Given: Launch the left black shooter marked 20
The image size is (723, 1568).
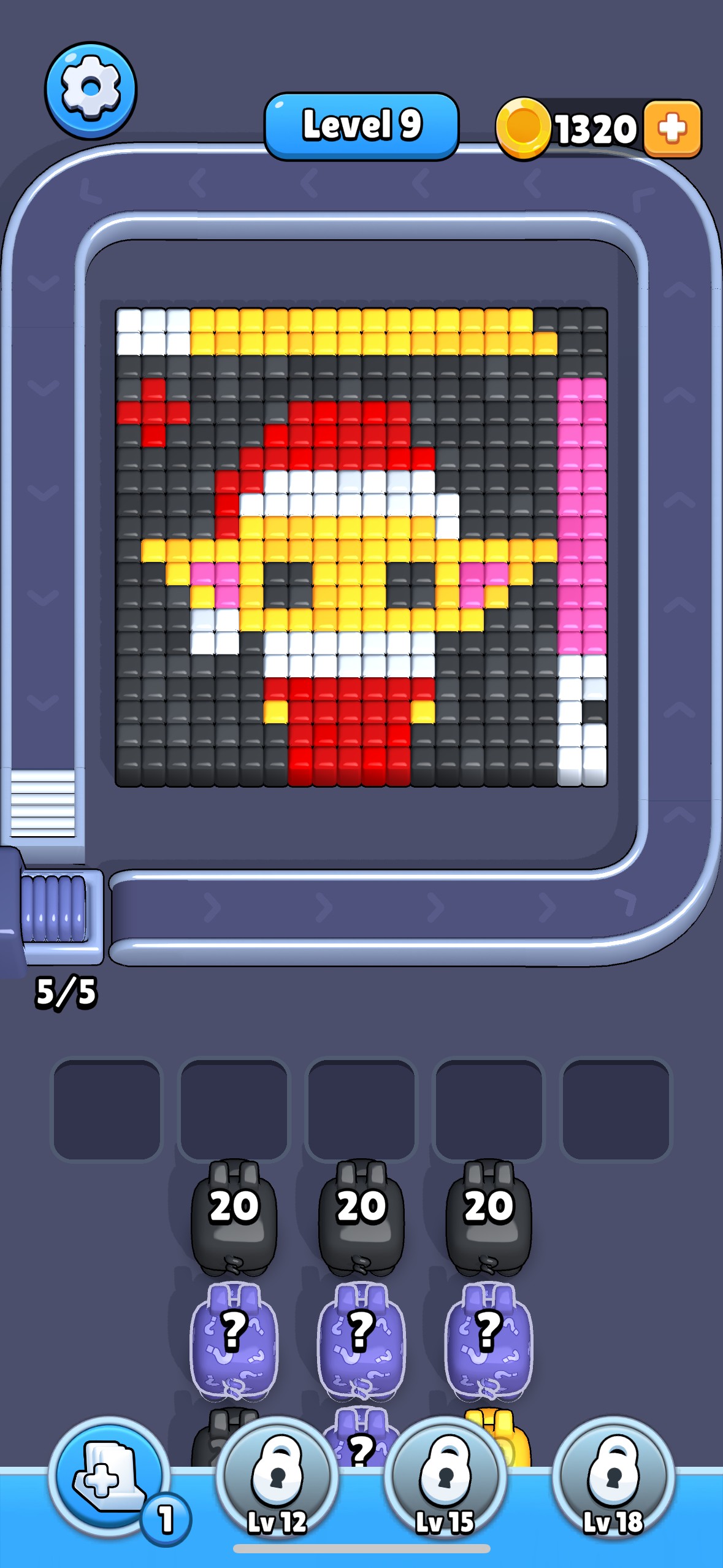Looking at the screenshot, I should click(x=234, y=1217).
